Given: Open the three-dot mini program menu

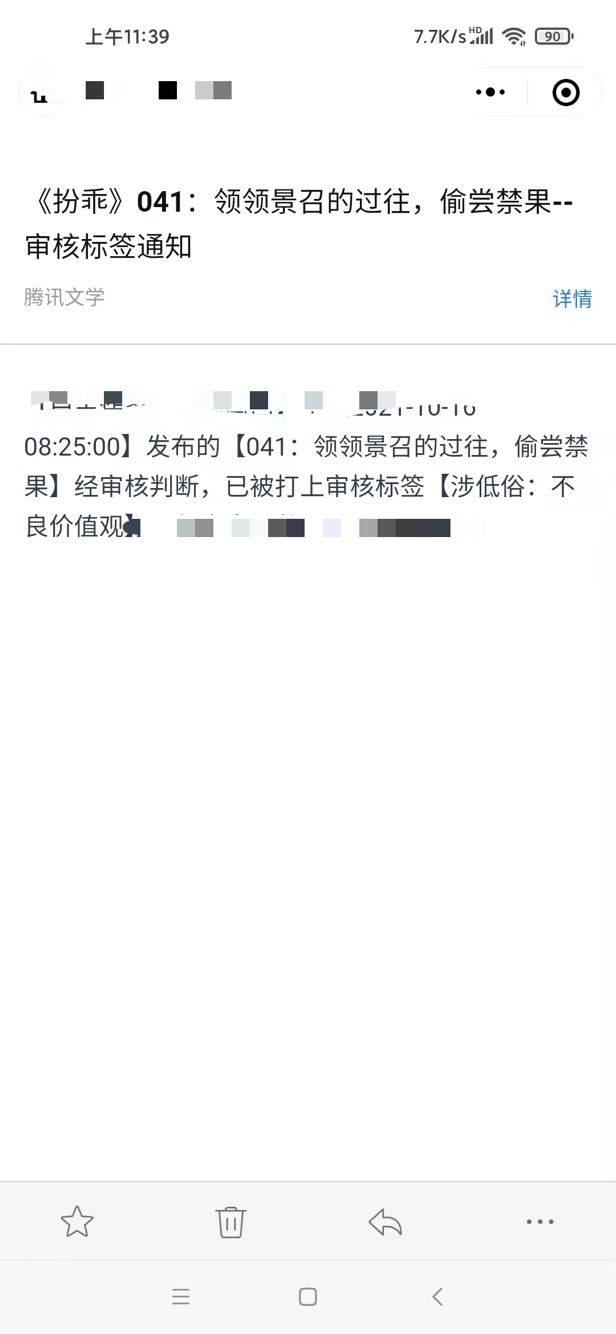Looking at the screenshot, I should pyautogui.click(x=491, y=92).
